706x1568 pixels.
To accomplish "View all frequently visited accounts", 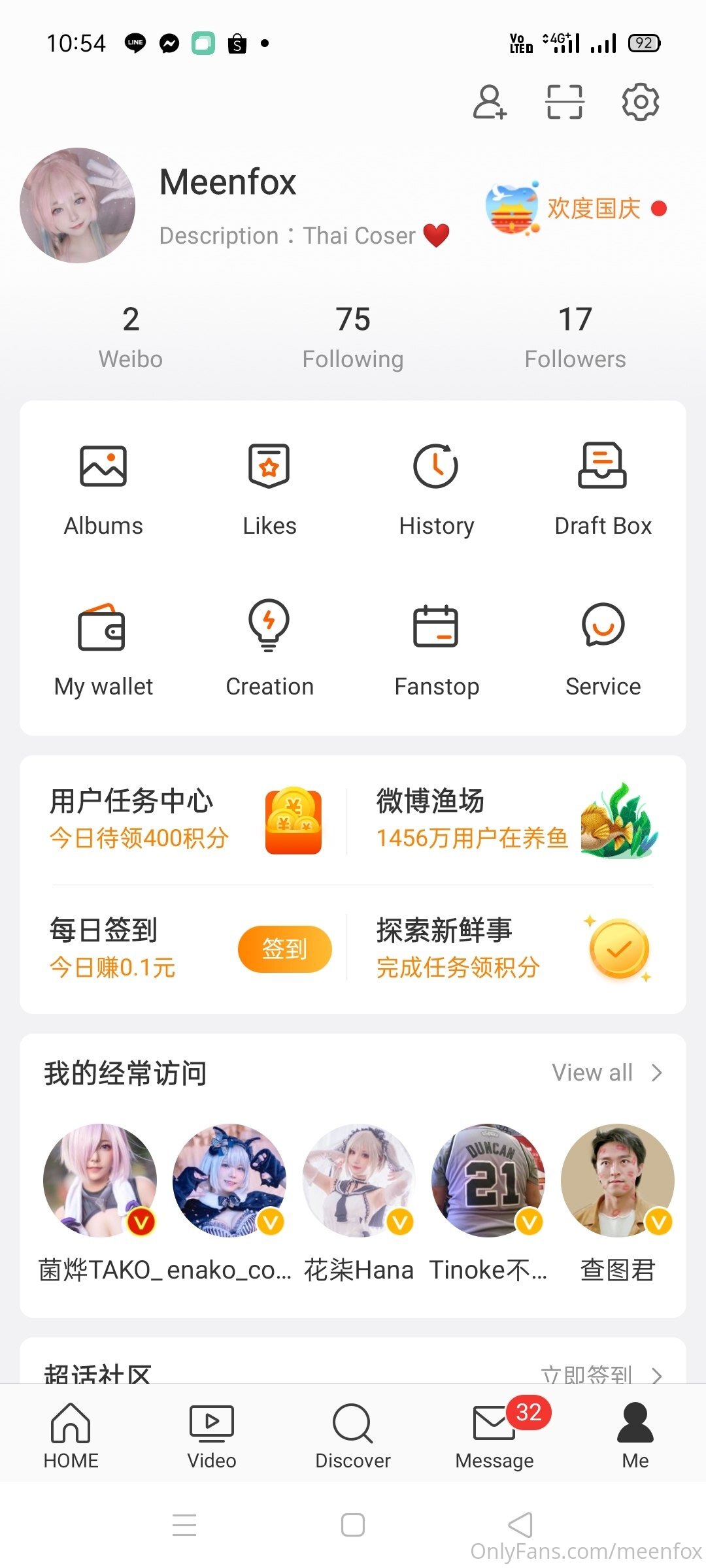I will 607,1073.
